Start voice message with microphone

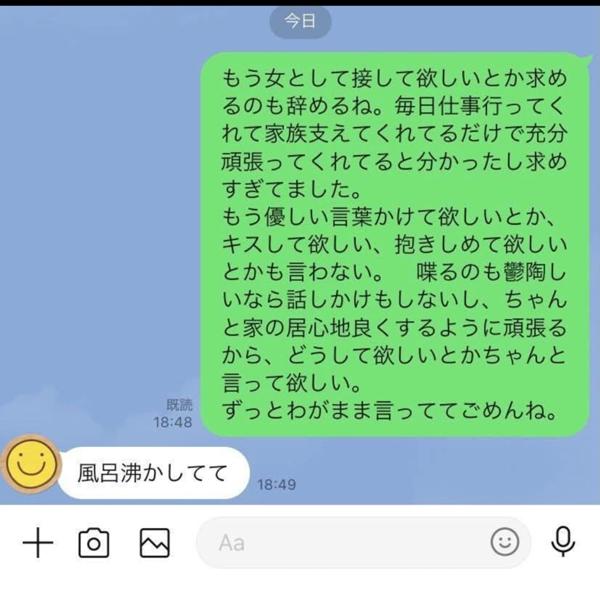pos(564,542)
